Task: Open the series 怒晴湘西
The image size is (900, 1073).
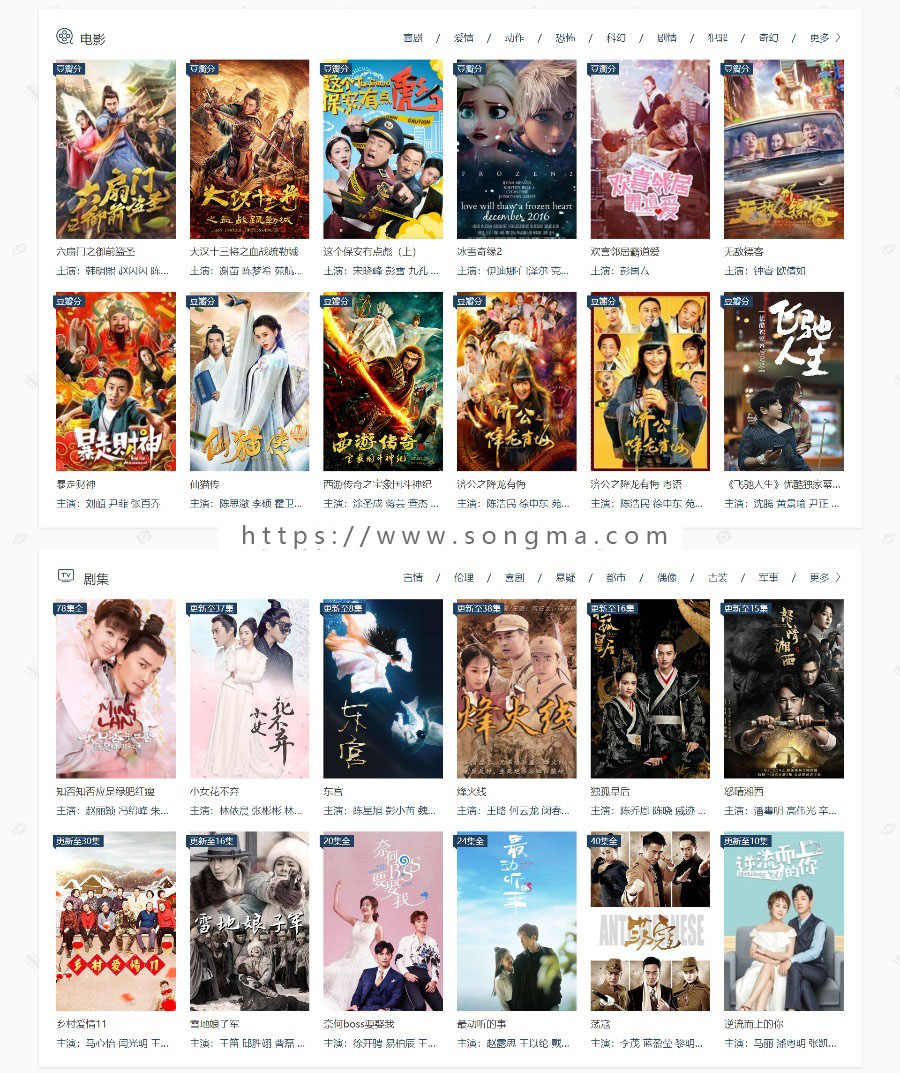Action: pos(783,688)
